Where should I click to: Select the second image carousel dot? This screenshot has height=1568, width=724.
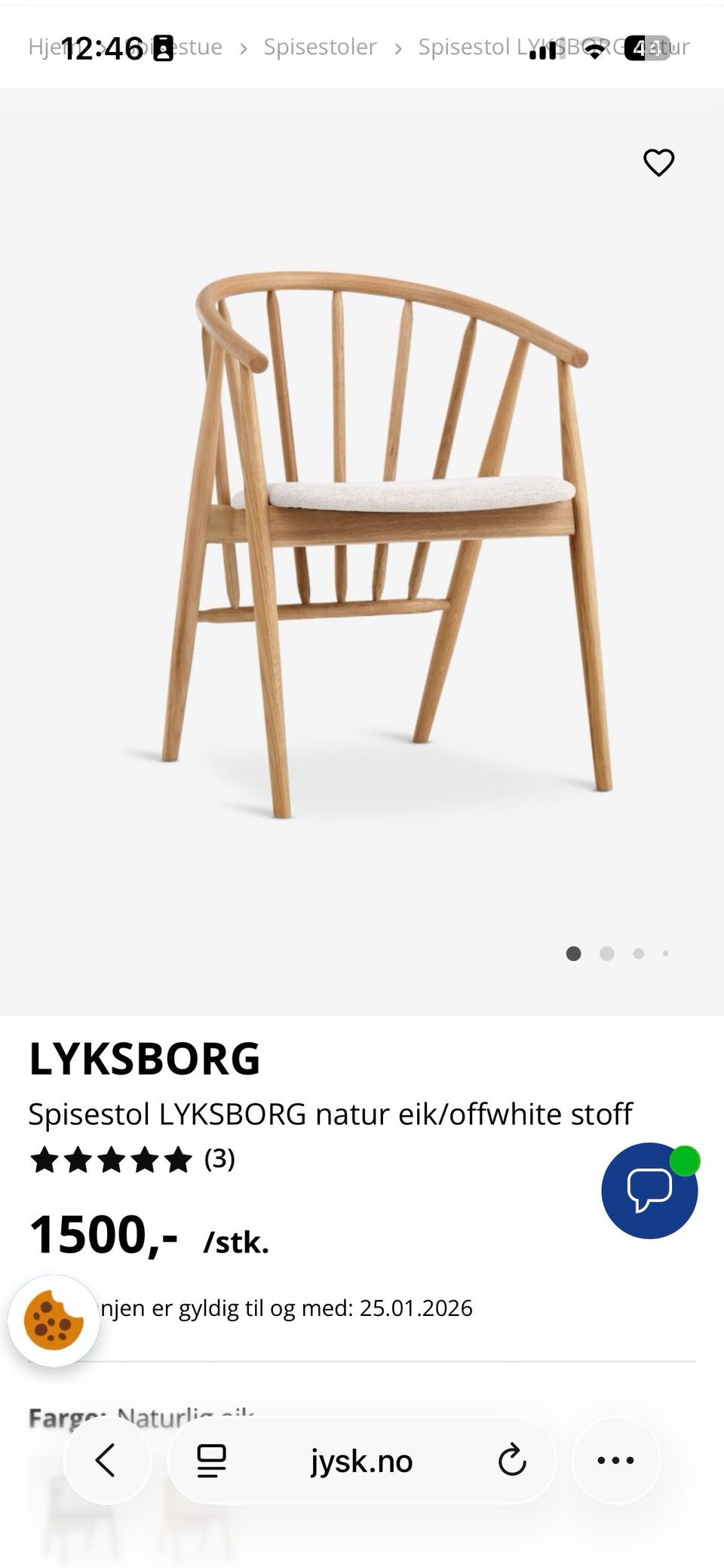click(606, 954)
